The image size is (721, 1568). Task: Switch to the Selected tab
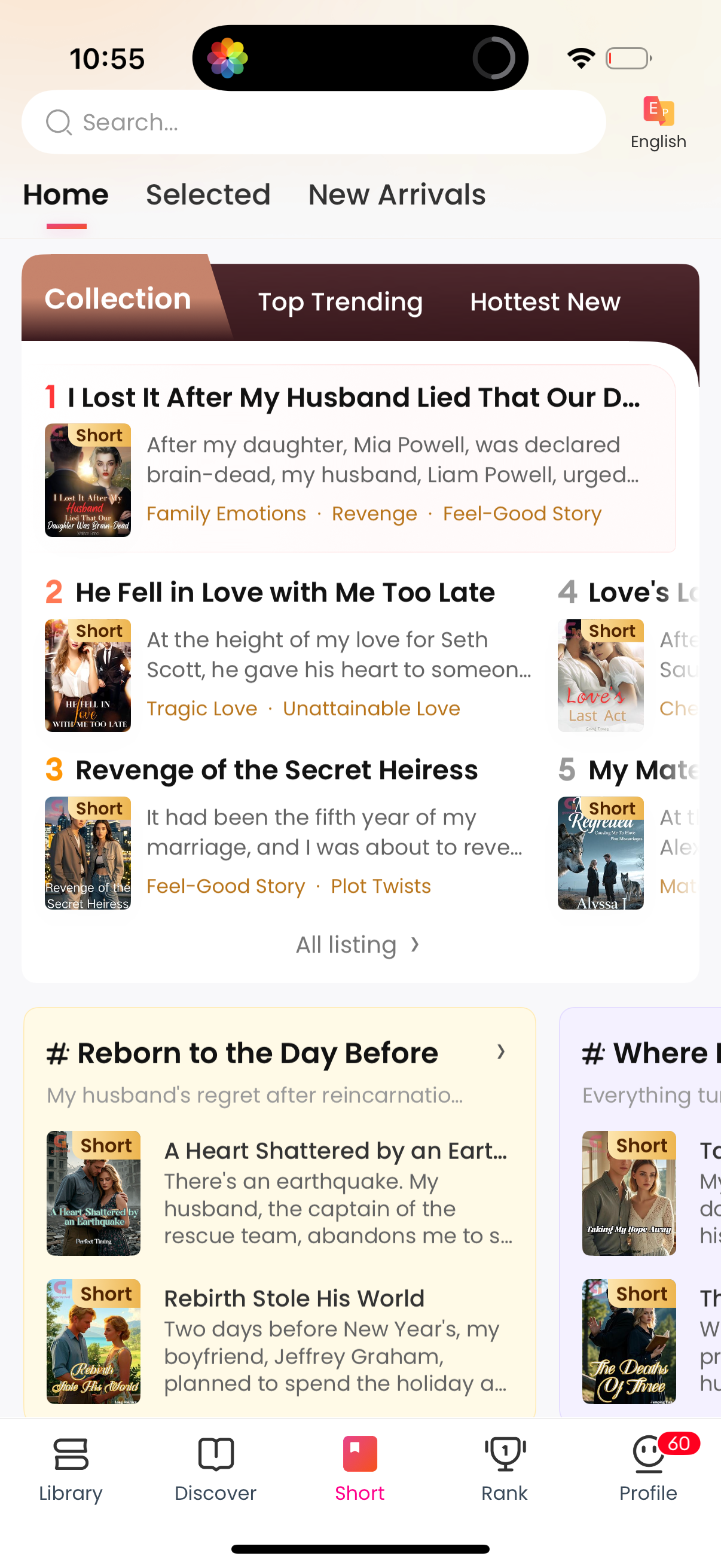(208, 194)
